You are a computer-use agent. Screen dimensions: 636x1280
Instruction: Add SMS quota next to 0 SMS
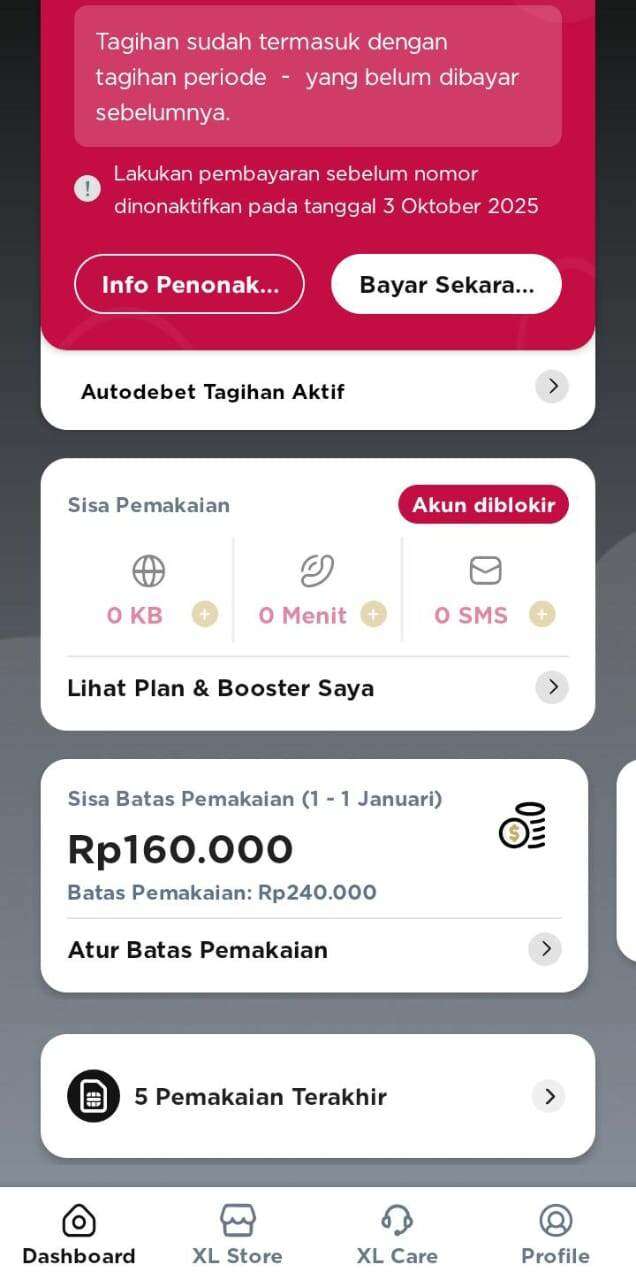point(543,614)
